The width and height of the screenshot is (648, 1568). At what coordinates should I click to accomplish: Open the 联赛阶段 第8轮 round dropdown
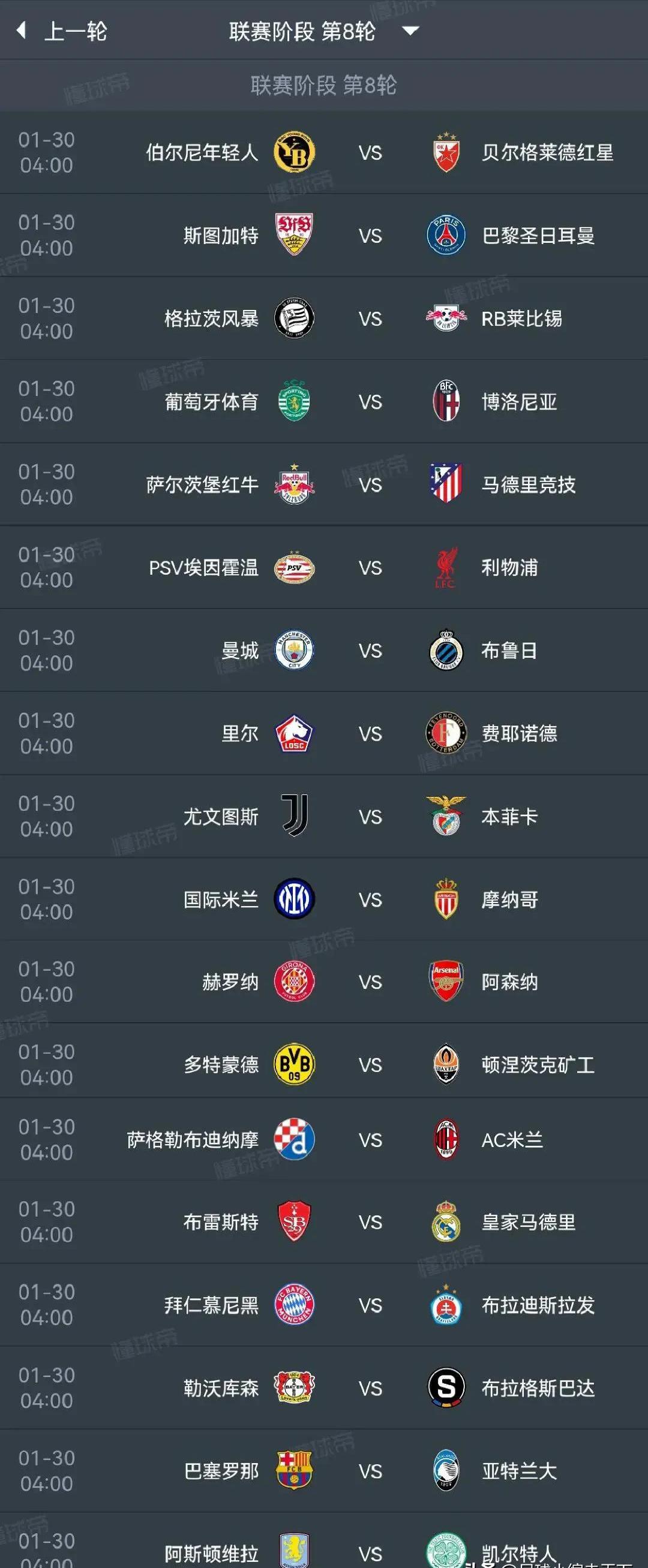click(x=323, y=31)
